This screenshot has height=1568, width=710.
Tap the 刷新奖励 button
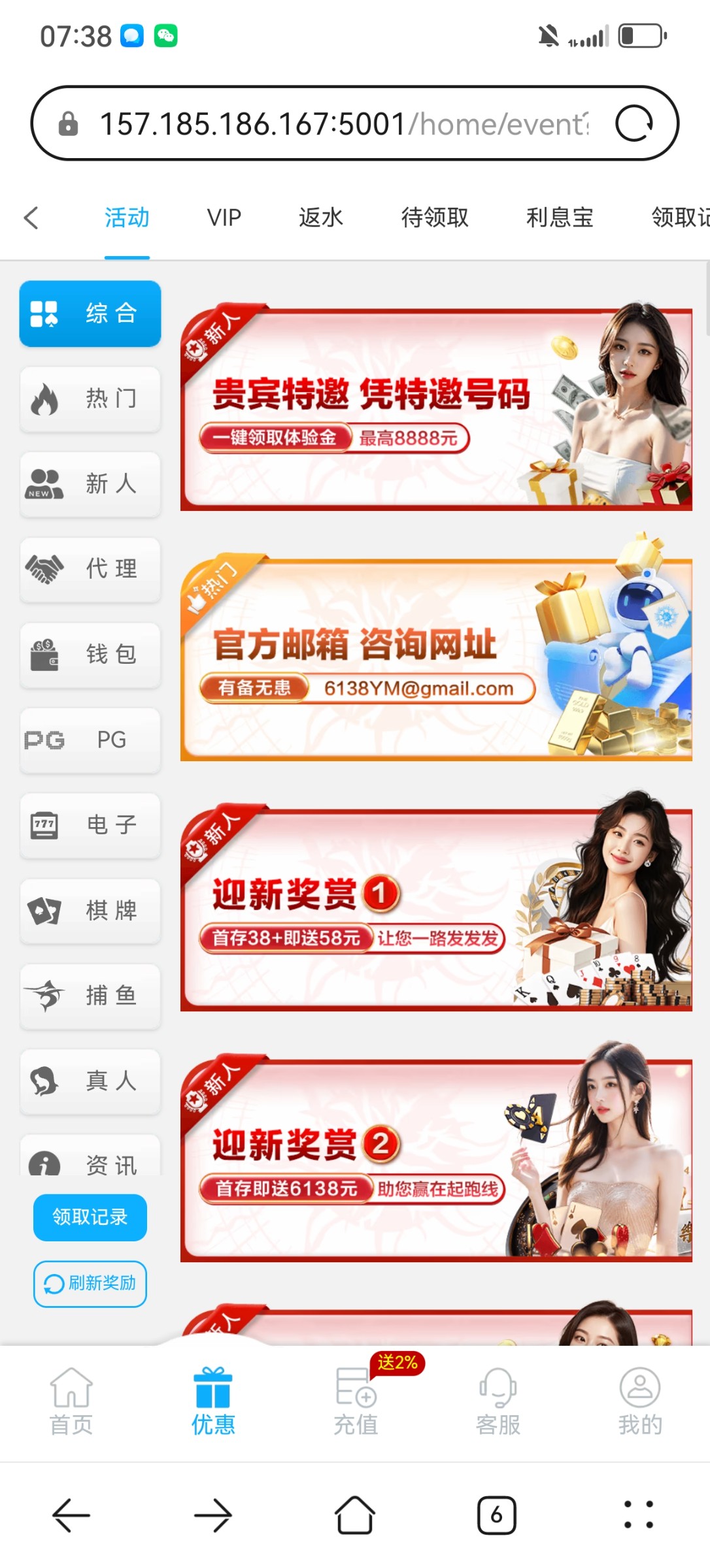pos(90,1284)
